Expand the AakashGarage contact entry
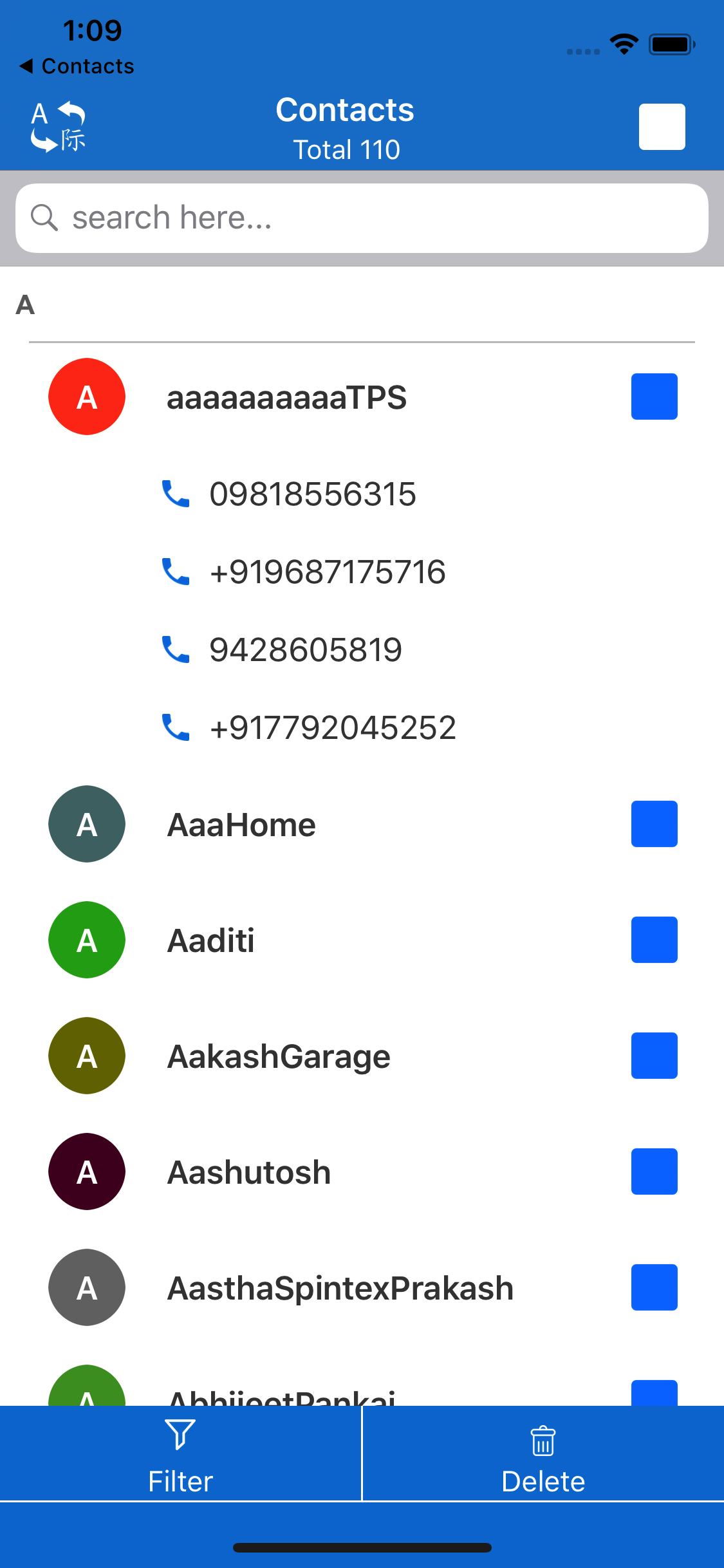724x1568 pixels. pyautogui.click(x=278, y=1056)
